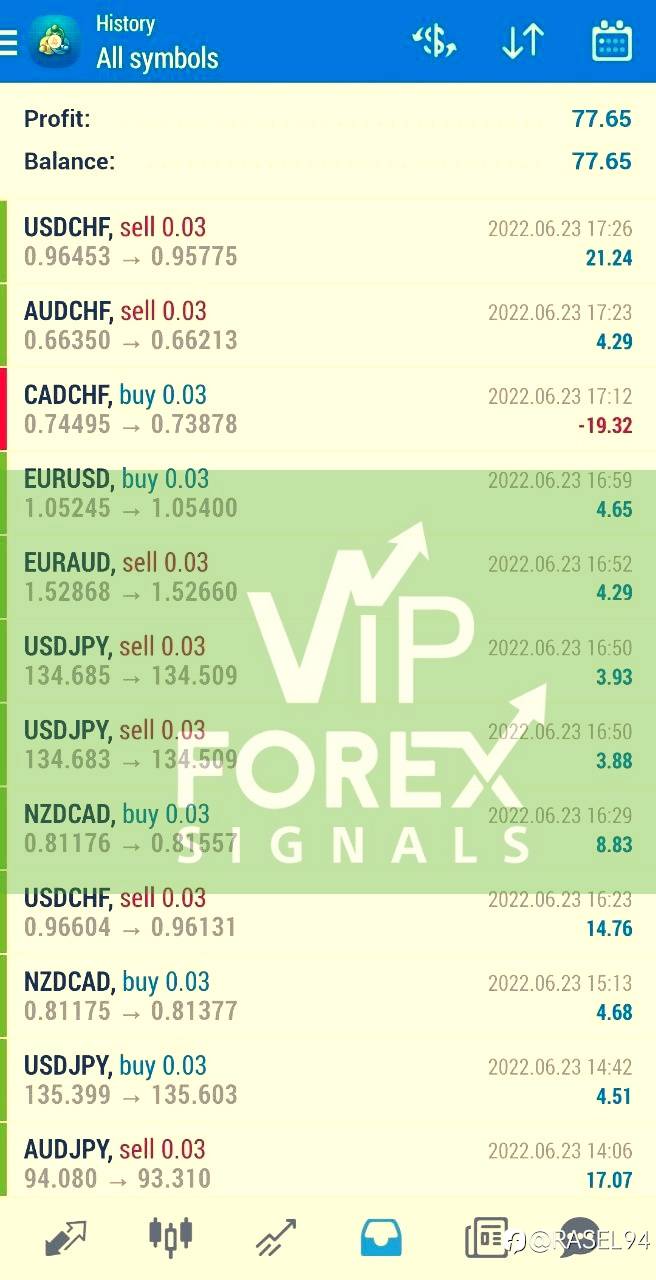Tap the sort arrows icon

tap(522, 42)
